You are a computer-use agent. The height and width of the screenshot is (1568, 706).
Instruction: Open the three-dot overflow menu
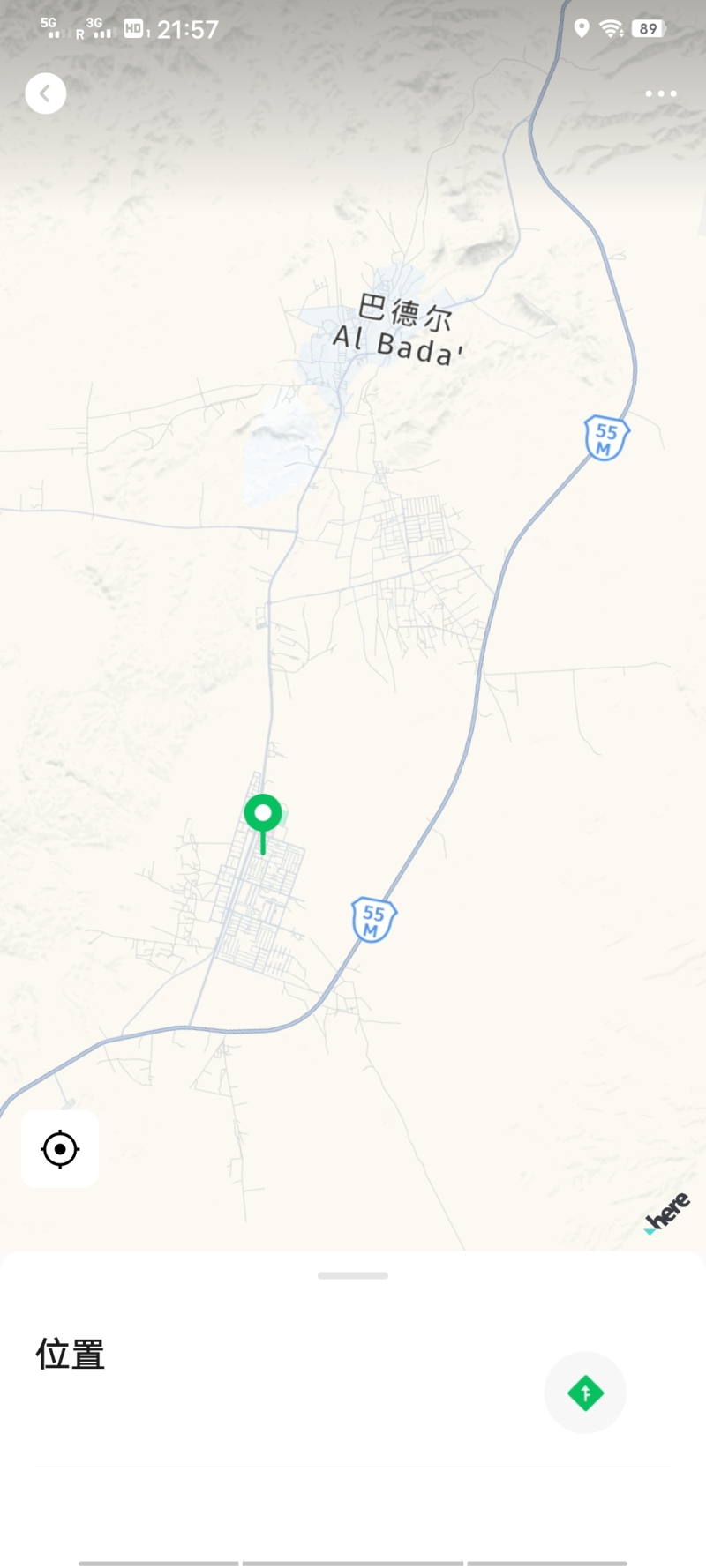tap(660, 93)
